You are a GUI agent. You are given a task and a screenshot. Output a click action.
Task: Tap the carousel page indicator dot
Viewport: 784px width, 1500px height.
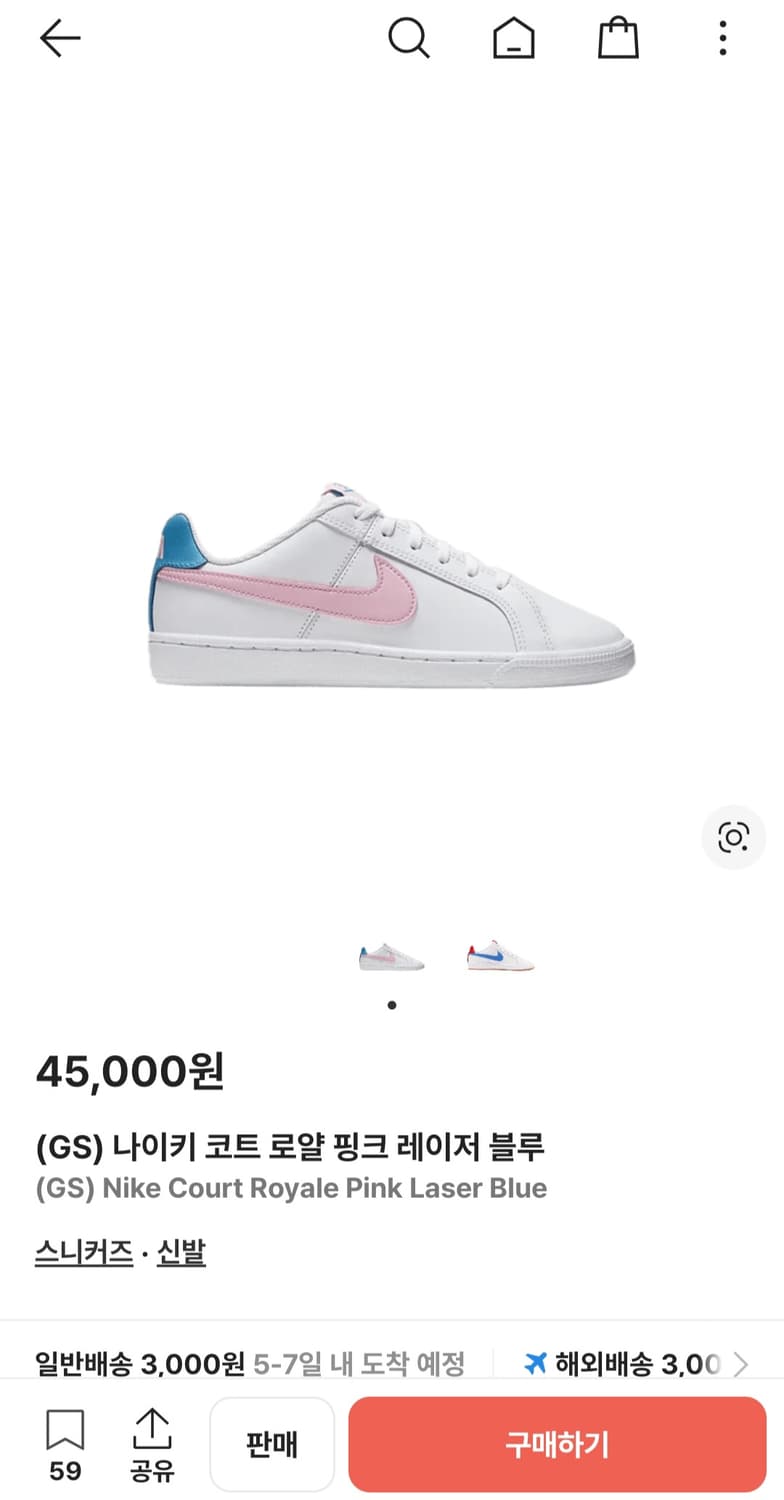tap(391, 1005)
